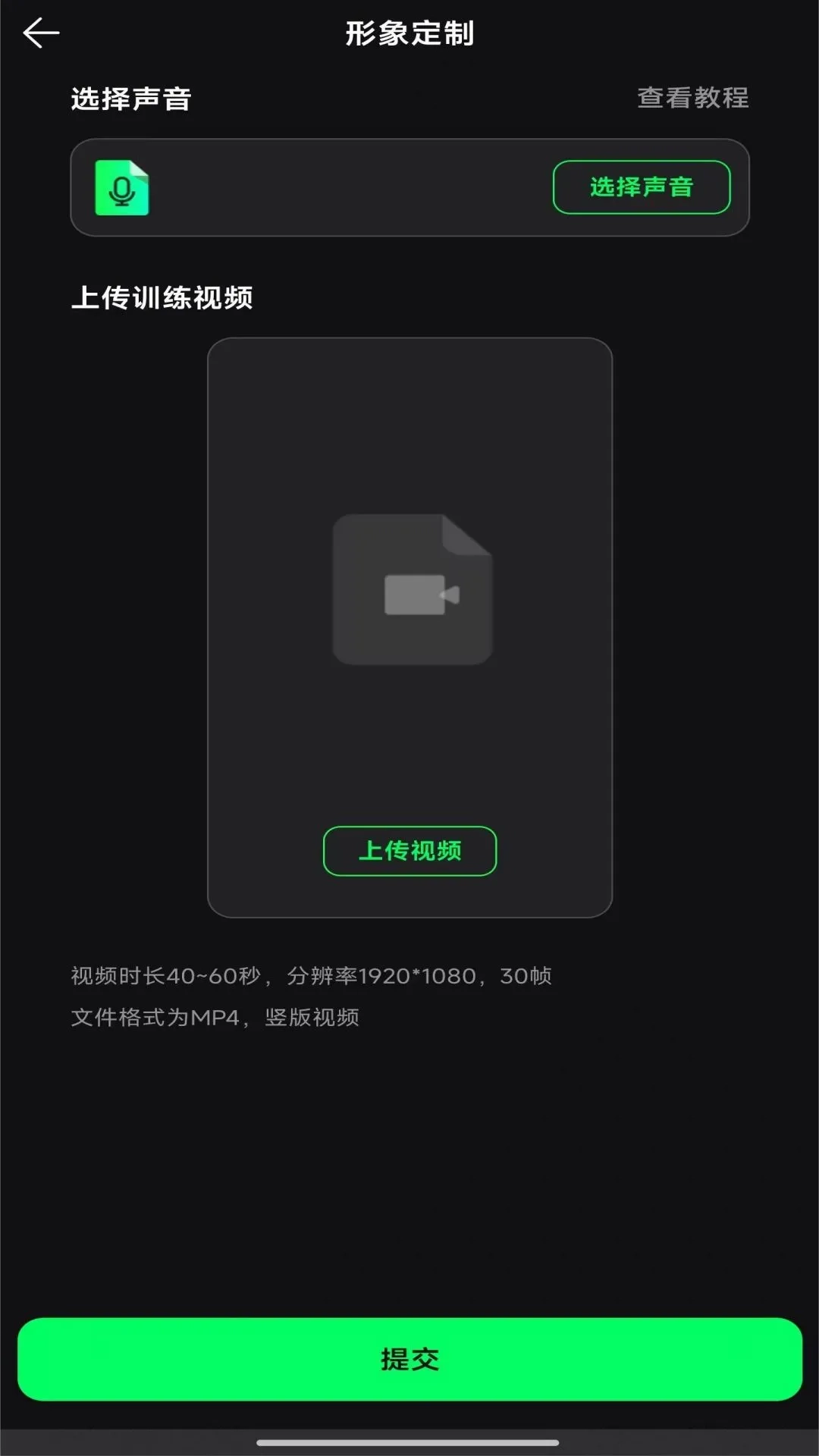819x1456 pixels.
Task: Submit with the 提交 button
Action: click(409, 1359)
